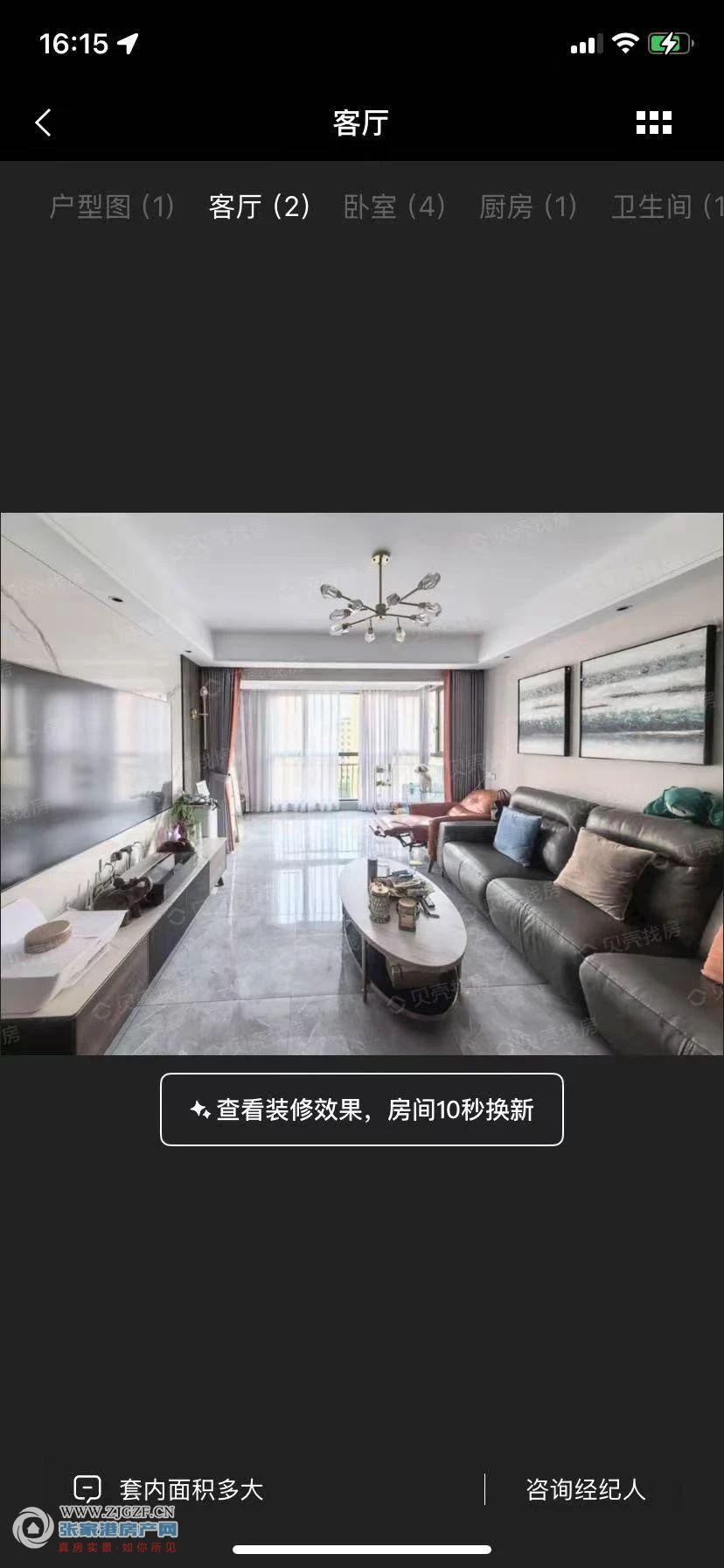Go back using the top-left arrow
The height and width of the screenshot is (1568, 724).
click(x=44, y=122)
